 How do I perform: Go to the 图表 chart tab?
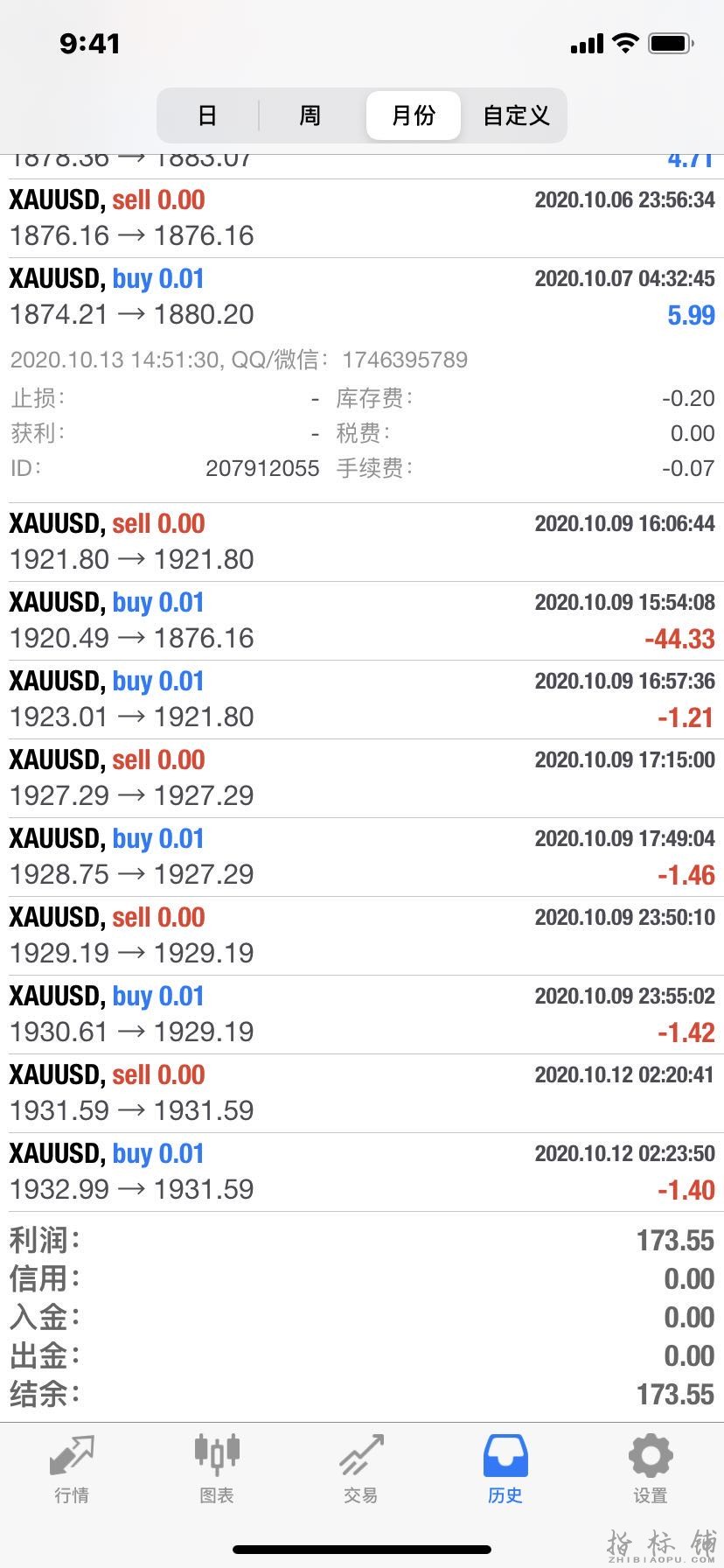(x=216, y=1469)
